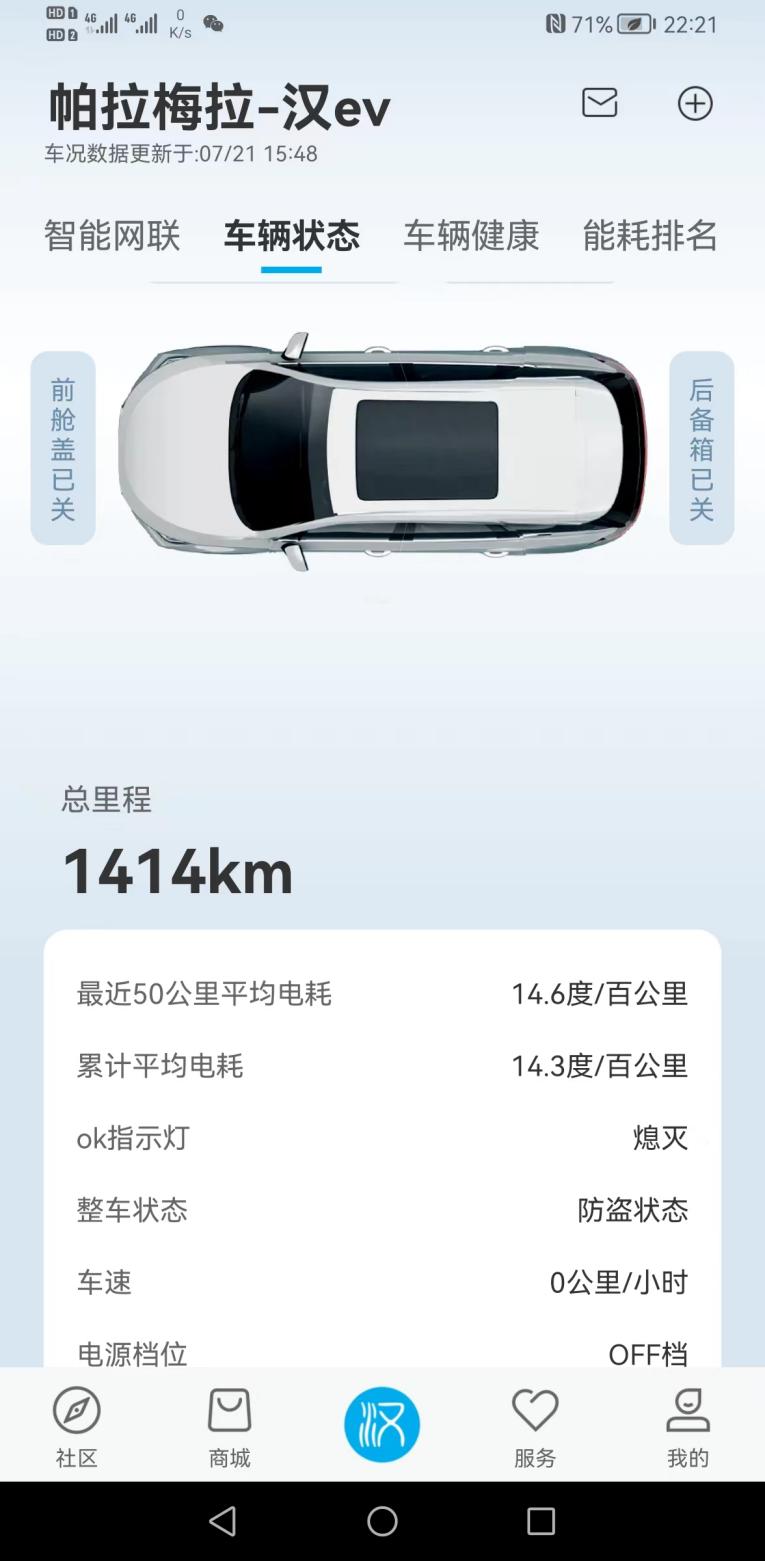Open the 商城 mall icon

[x=229, y=1424]
